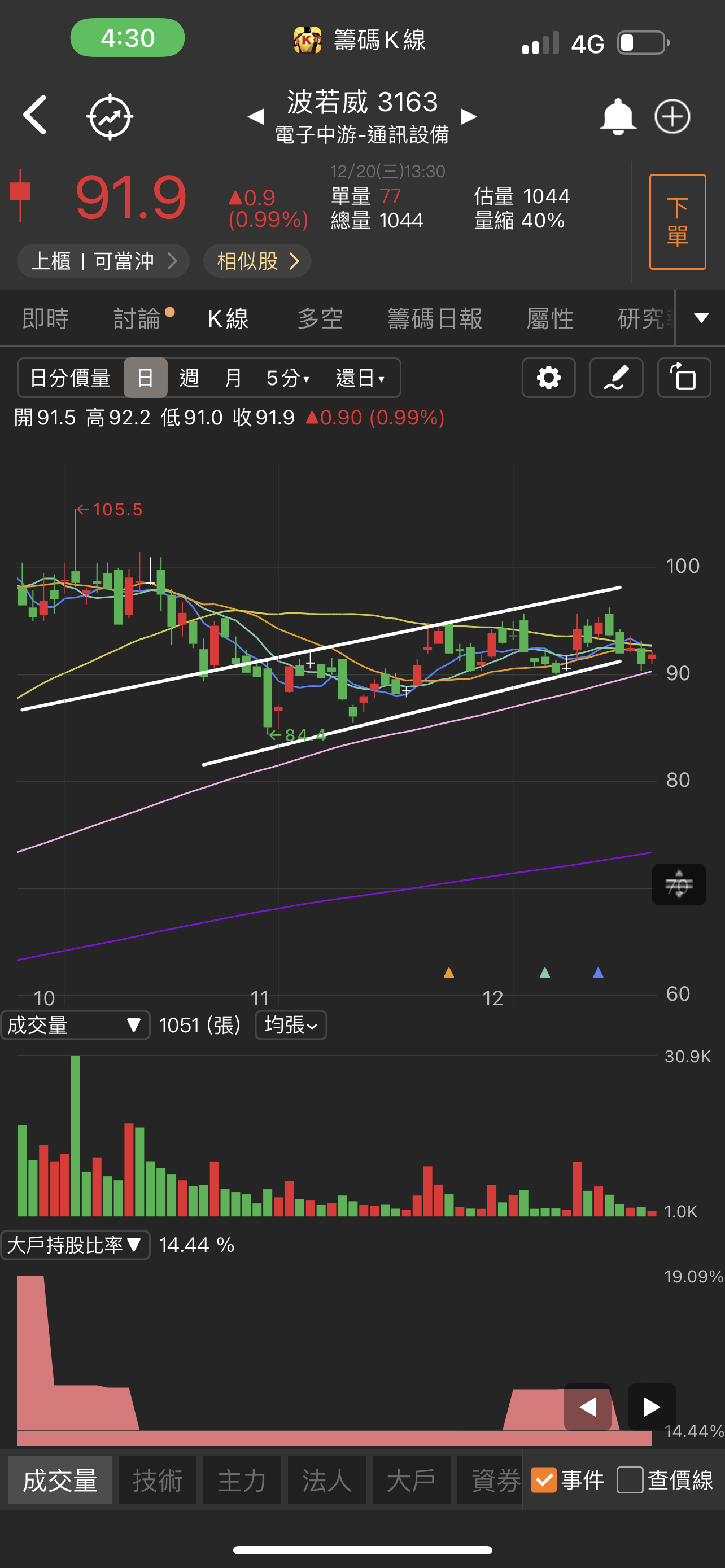This screenshot has height=1568, width=725.
Task: Open chart settings gear
Action: 548,378
